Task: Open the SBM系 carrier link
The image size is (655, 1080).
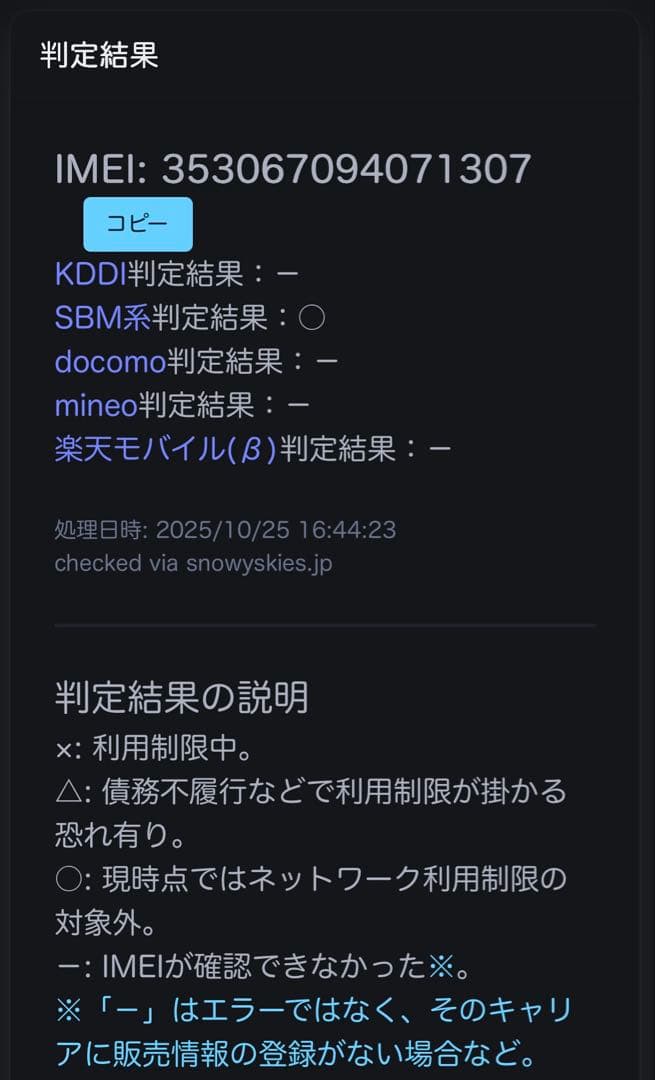Action: click(x=102, y=317)
